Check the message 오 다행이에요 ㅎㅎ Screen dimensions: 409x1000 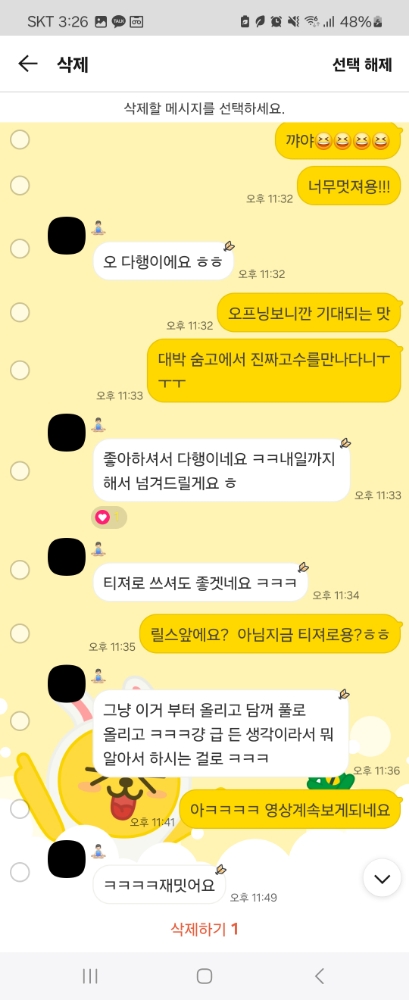tap(20, 247)
